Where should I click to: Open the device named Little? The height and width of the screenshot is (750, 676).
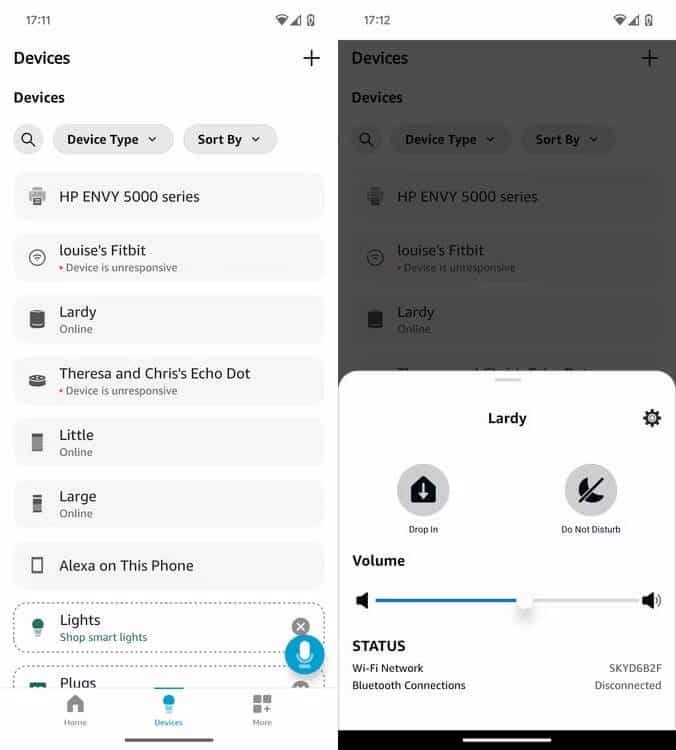click(169, 442)
